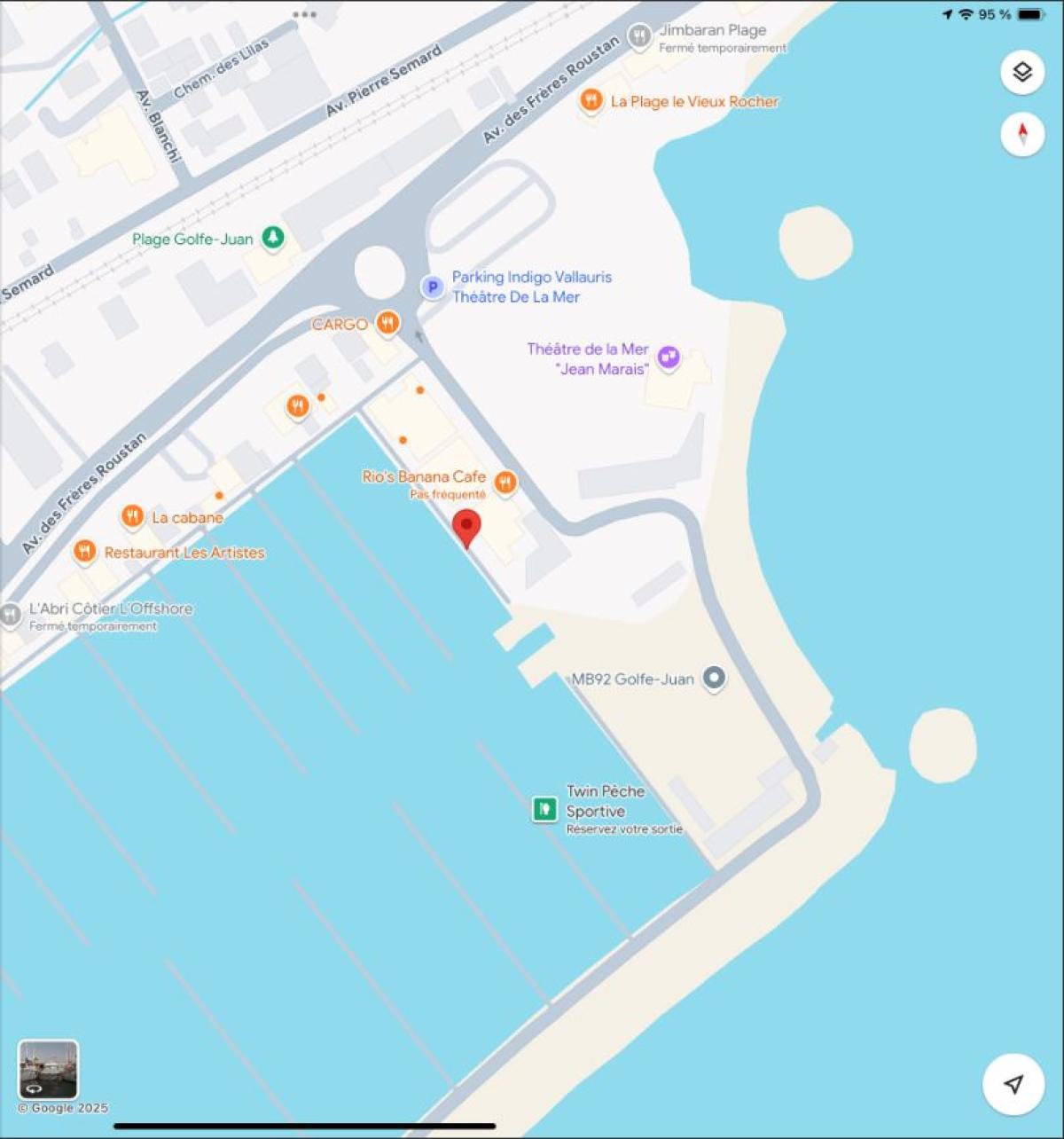Open the Street View thumbnail
This screenshot has width=1064, height=1139.
coord(49,1070)
